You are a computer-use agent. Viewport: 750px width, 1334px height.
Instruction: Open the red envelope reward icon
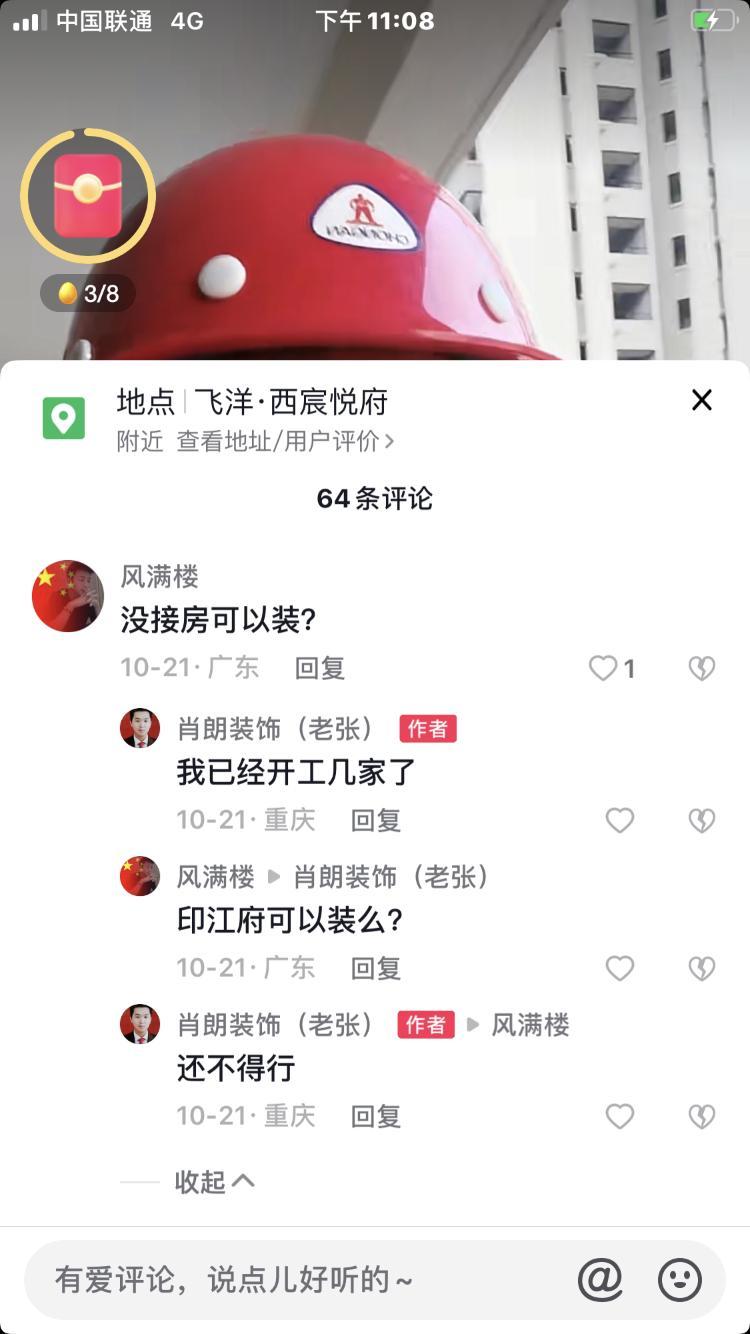pyautogui.click(x=88, y=196)
